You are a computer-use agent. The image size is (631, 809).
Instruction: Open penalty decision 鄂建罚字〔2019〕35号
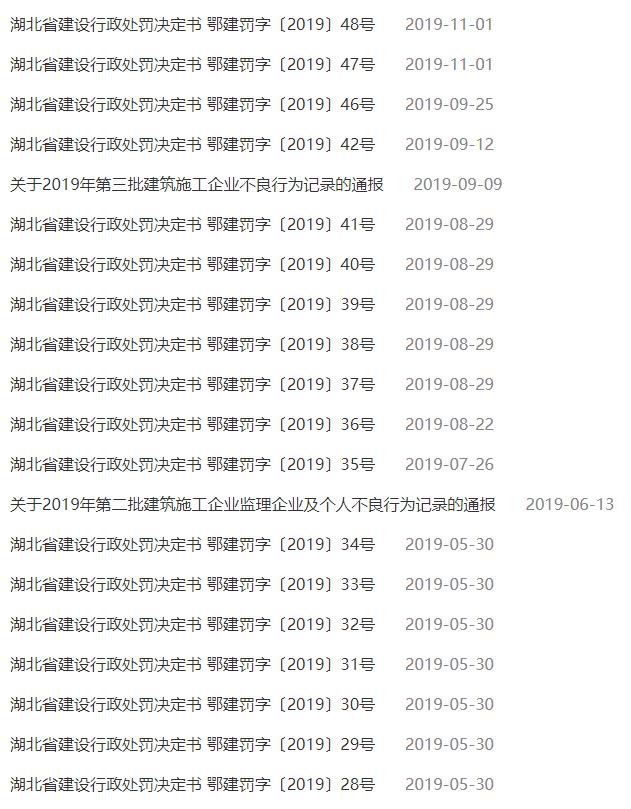tap(192, 464)
